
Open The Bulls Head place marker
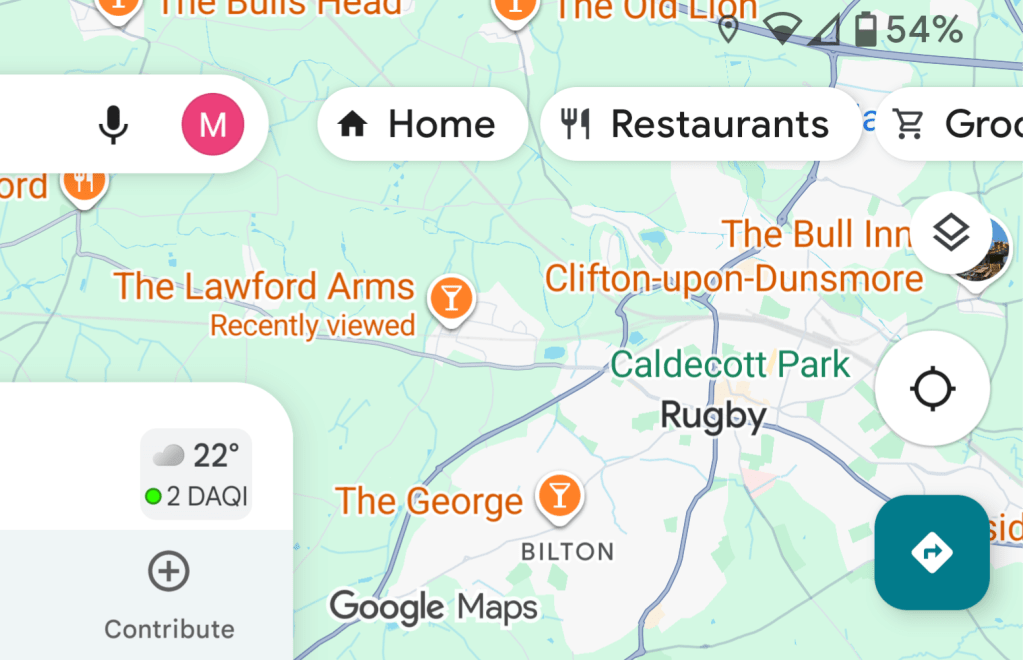[119, 8]
